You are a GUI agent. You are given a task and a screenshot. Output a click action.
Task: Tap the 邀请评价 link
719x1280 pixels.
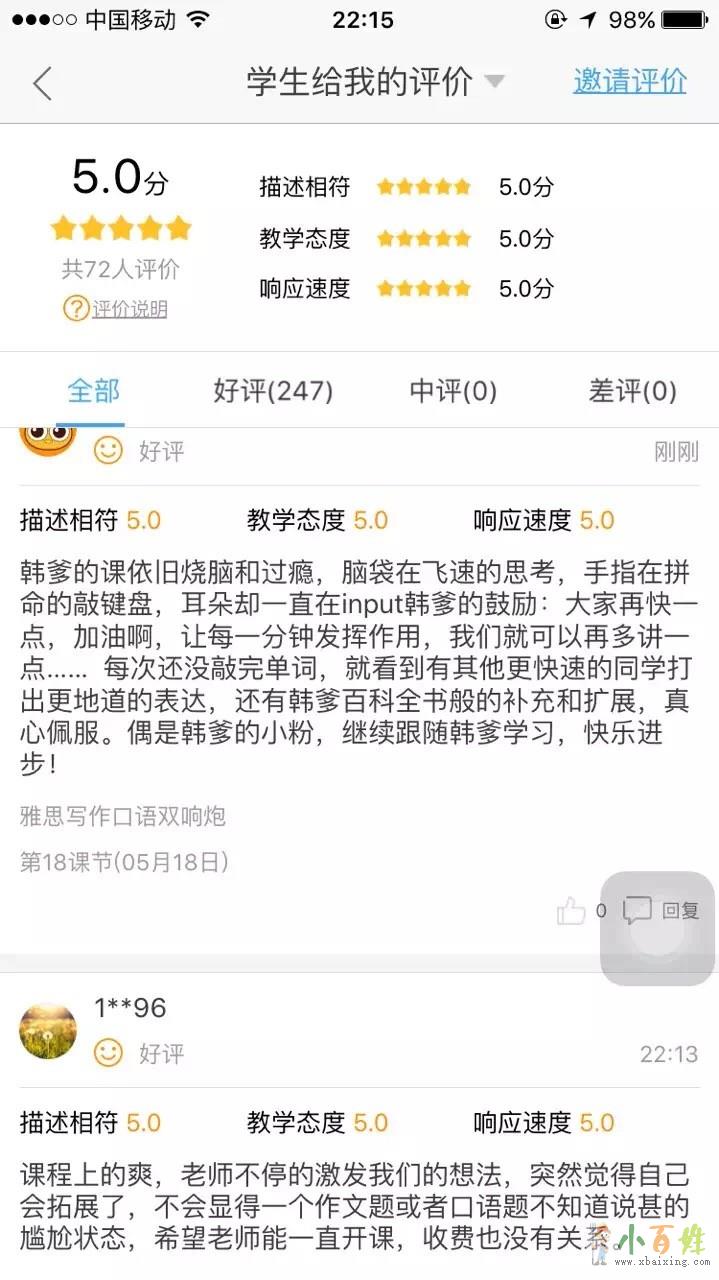point(629,81)
